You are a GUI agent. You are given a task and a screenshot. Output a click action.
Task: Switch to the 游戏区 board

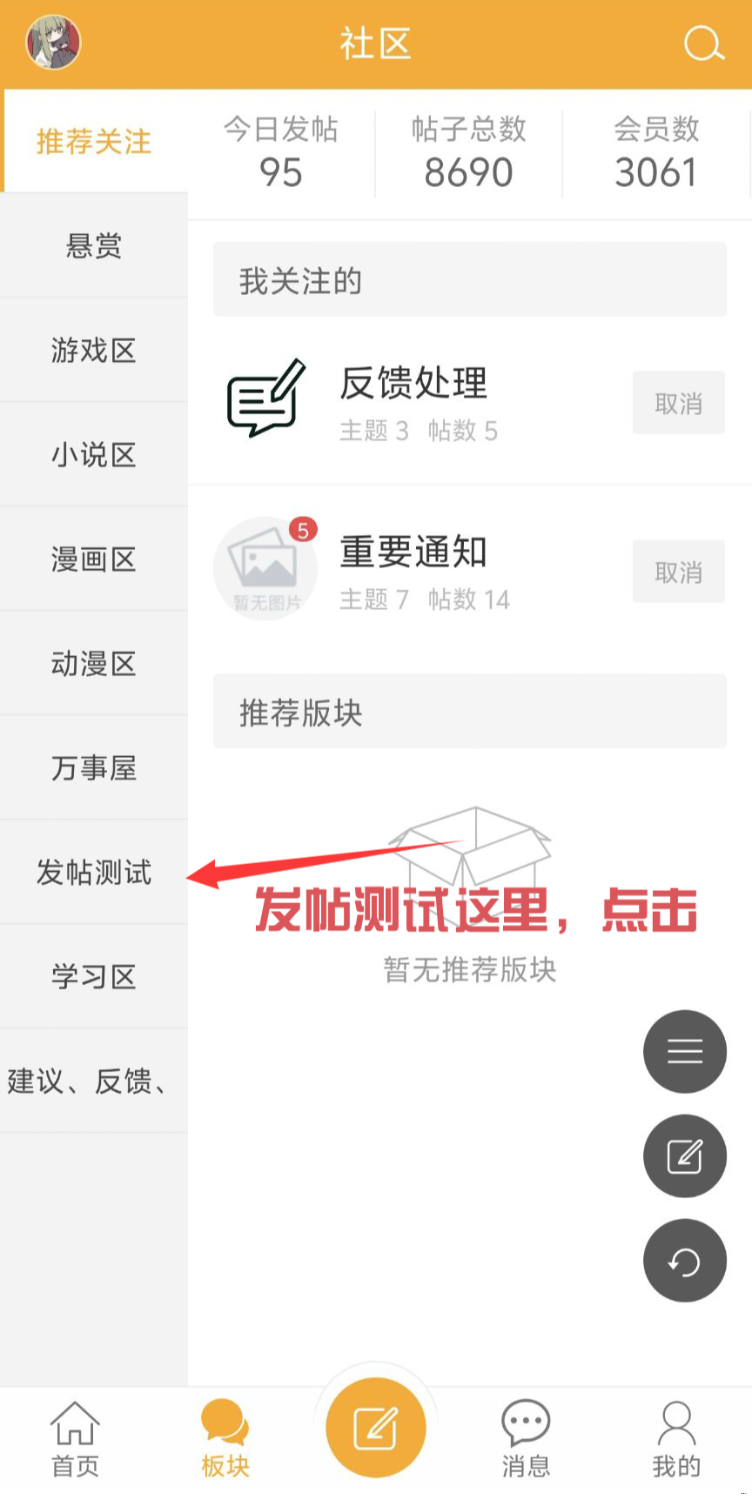(x=94, y=350)
